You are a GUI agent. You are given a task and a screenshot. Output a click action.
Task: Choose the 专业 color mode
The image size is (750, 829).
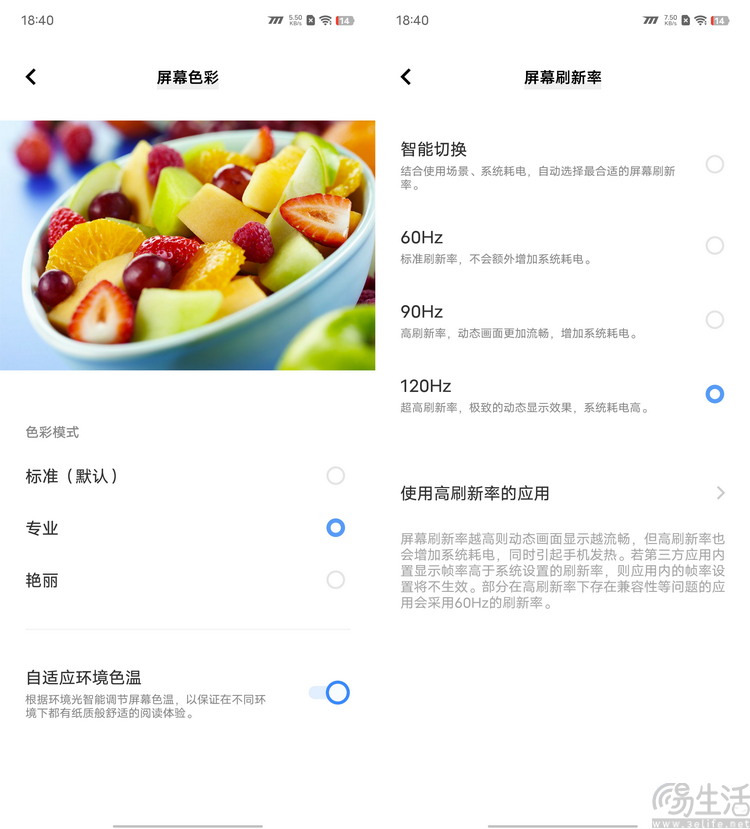click(335, 528)
